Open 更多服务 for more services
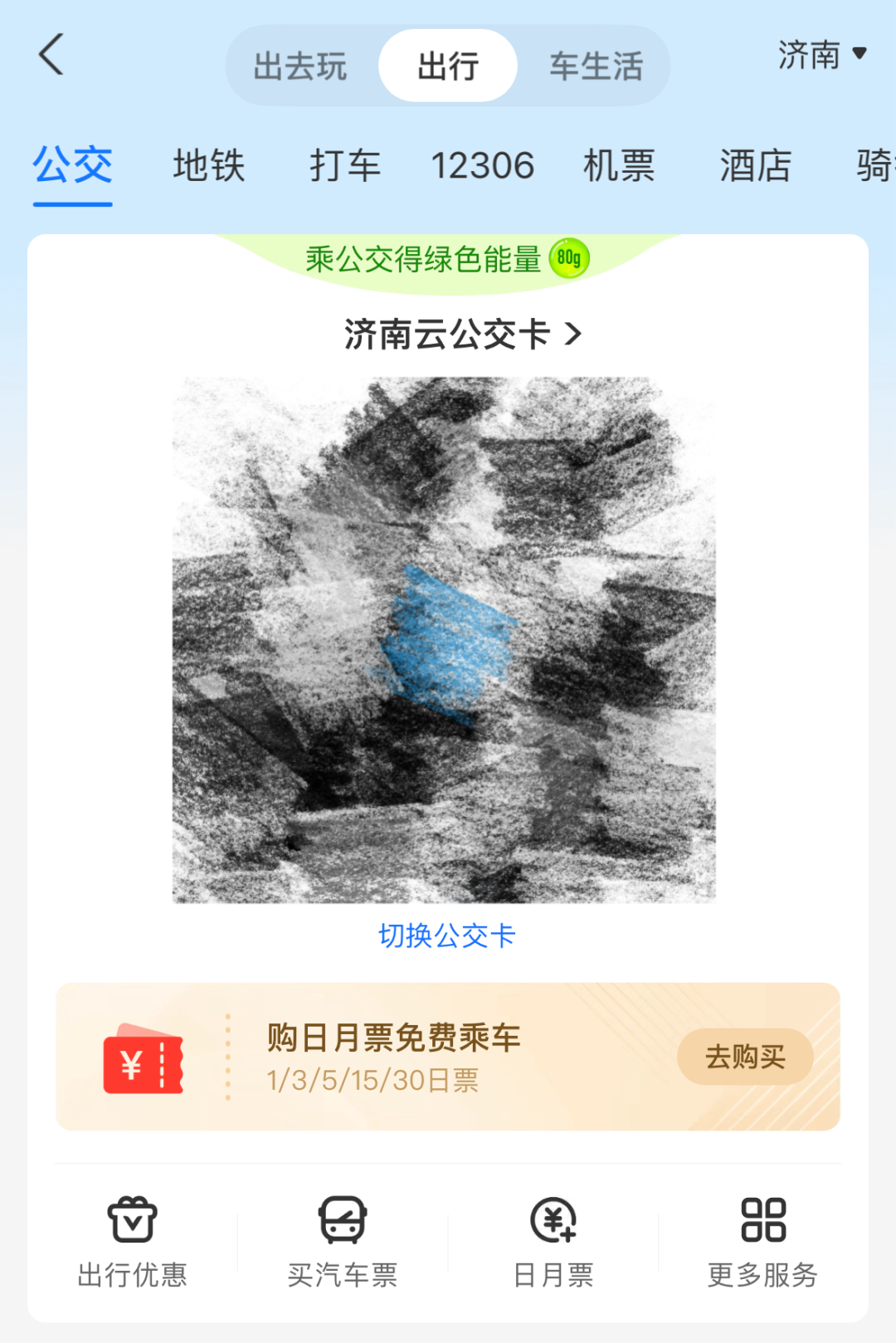This screenshot has height=1343, width=896. click(762, 1242)
